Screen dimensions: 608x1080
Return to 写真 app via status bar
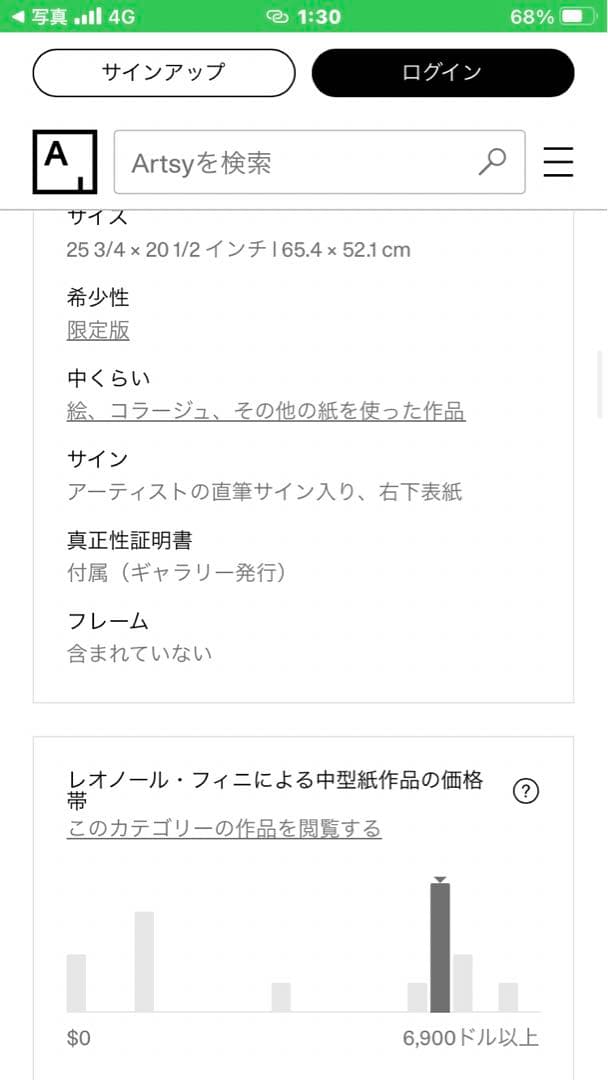pos(40,17)
